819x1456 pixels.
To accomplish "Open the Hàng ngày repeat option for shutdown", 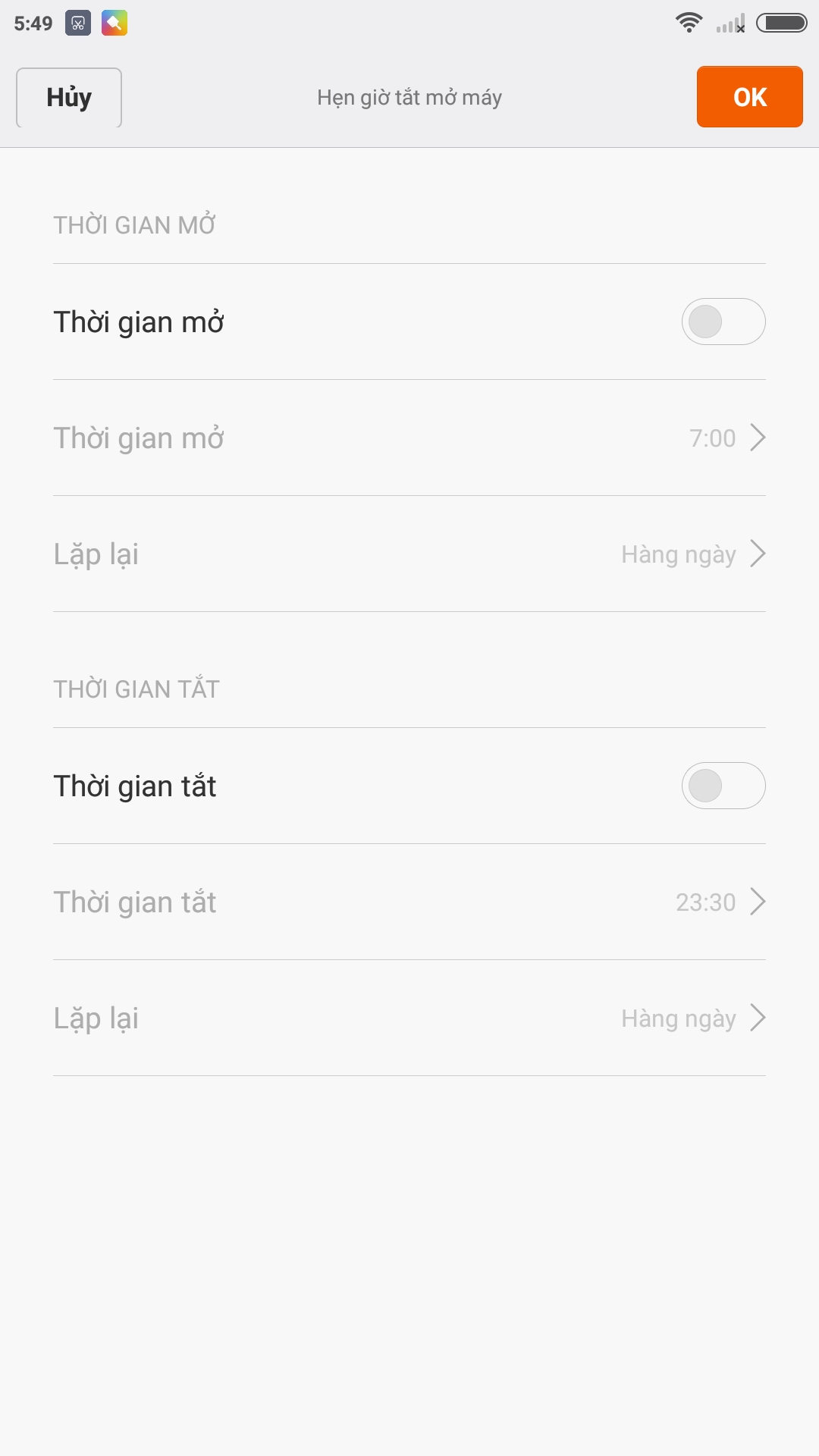I will (x=409, y=1018).
